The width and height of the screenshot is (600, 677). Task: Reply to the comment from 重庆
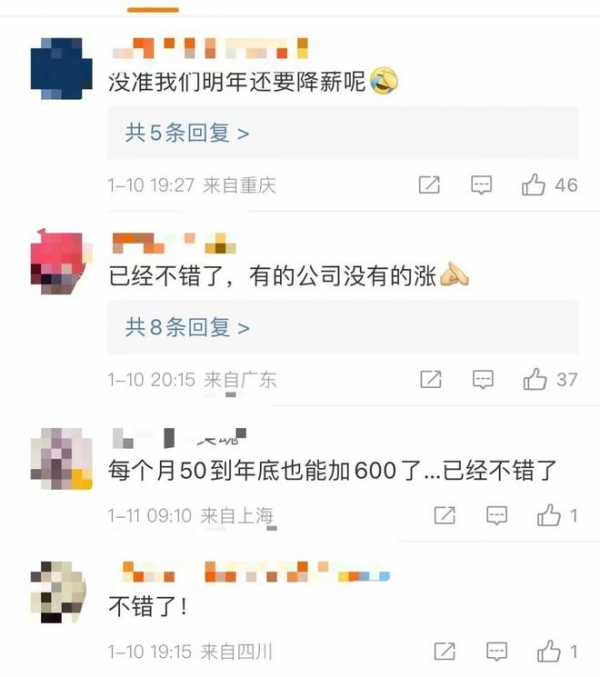(x=482, y=185)
